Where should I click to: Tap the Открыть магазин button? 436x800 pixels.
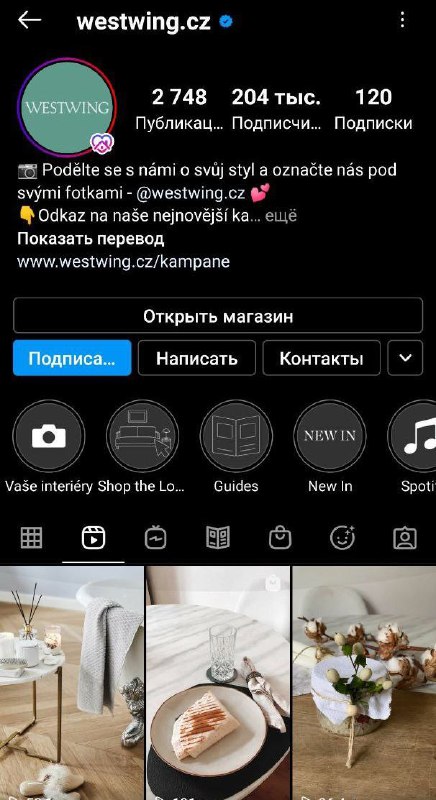218,316
